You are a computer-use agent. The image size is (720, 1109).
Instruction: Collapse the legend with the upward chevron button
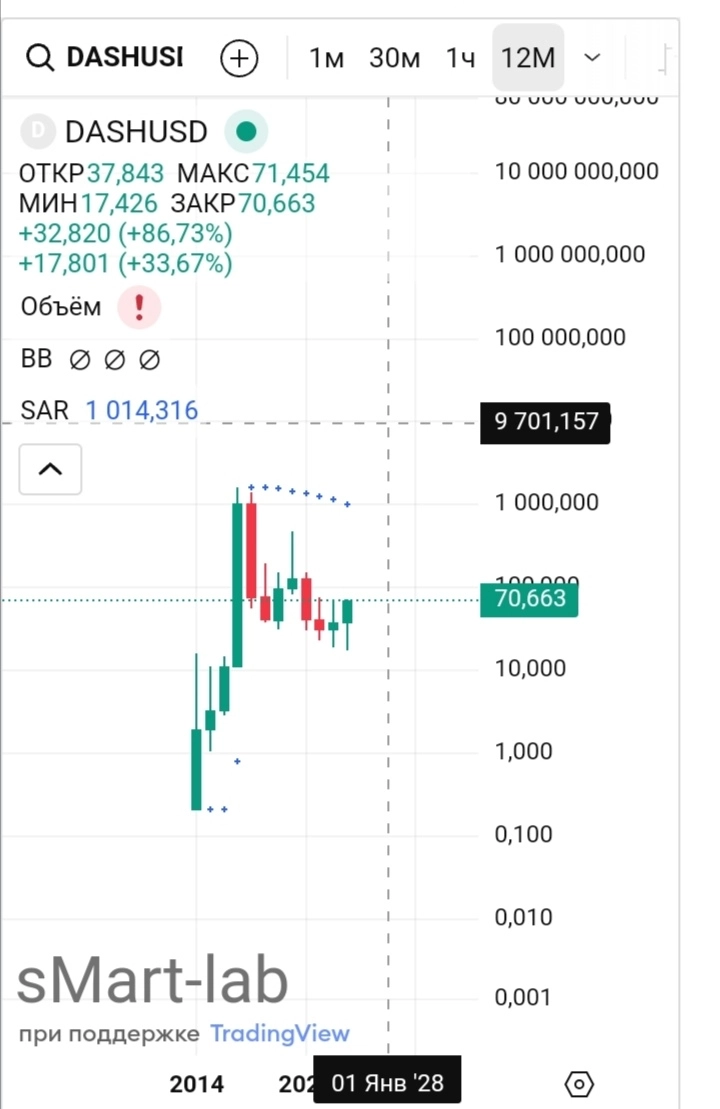tap(50, 469)
